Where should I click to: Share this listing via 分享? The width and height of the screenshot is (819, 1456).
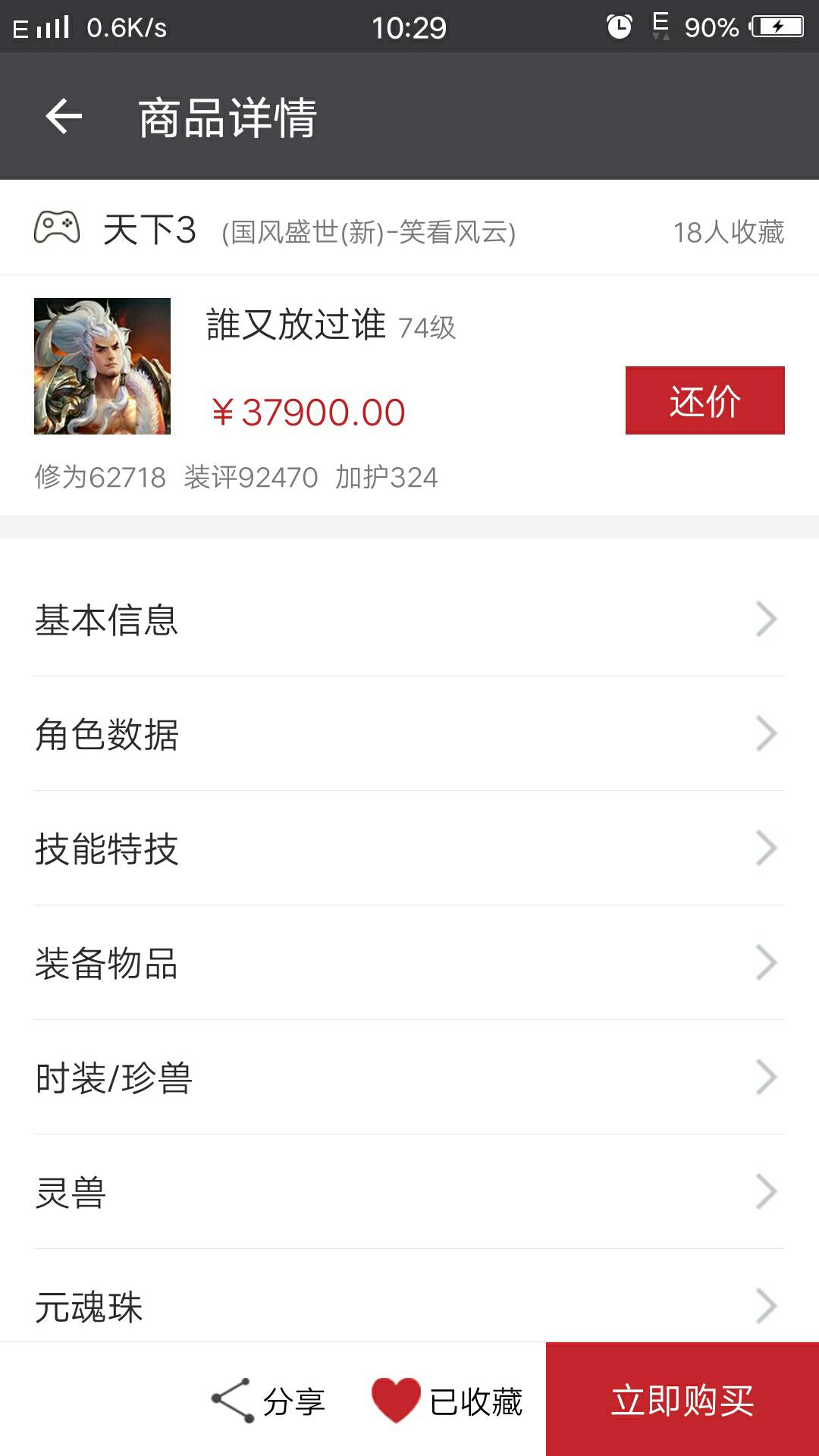pyautogui.click(x=268, y=1401)
